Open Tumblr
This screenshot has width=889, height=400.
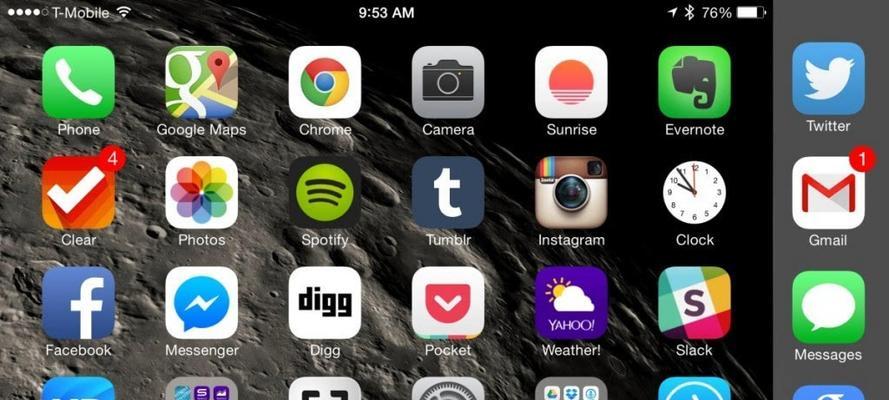tap(448, 192)
